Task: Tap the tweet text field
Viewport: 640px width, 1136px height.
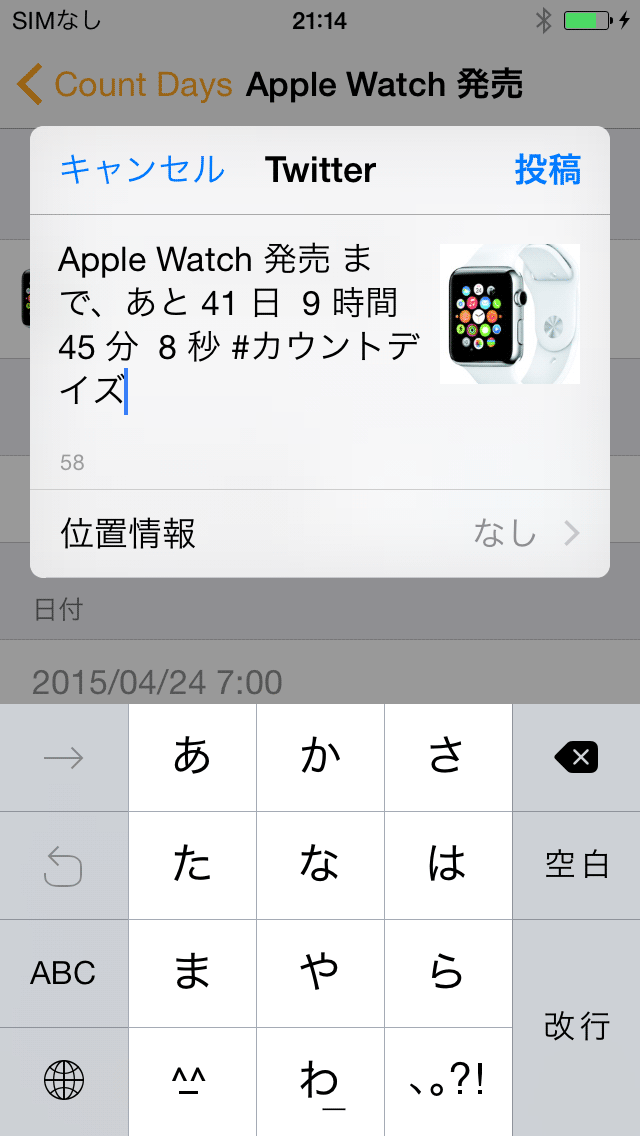Action: [x=240, y=330]
